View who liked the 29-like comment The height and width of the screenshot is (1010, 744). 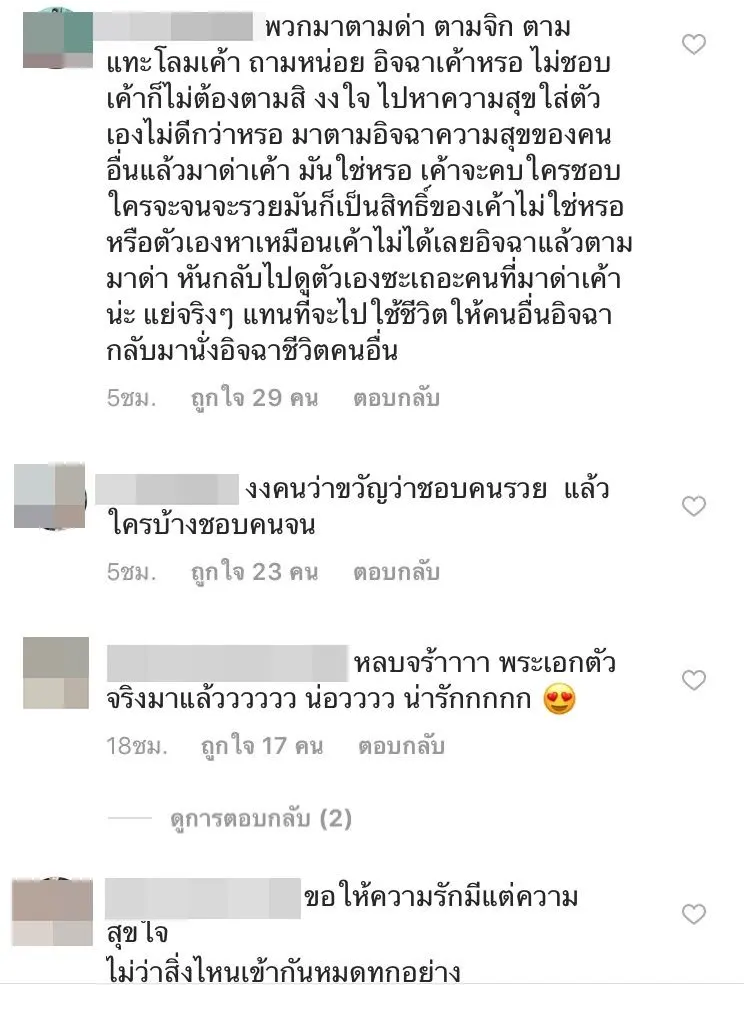pyautogui.click(x=254, y=399)
